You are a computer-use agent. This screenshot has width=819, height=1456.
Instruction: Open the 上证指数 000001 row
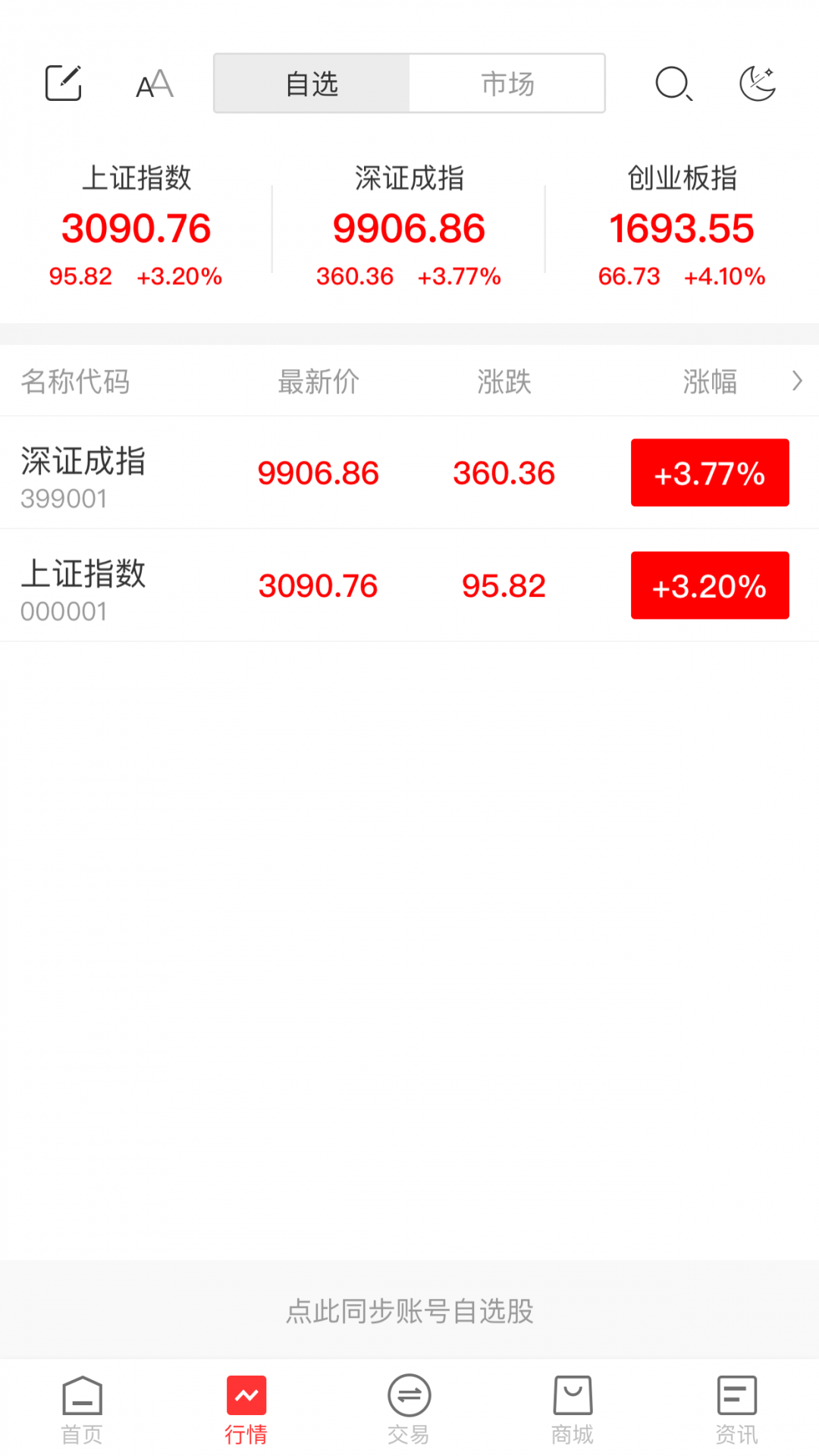409,585
